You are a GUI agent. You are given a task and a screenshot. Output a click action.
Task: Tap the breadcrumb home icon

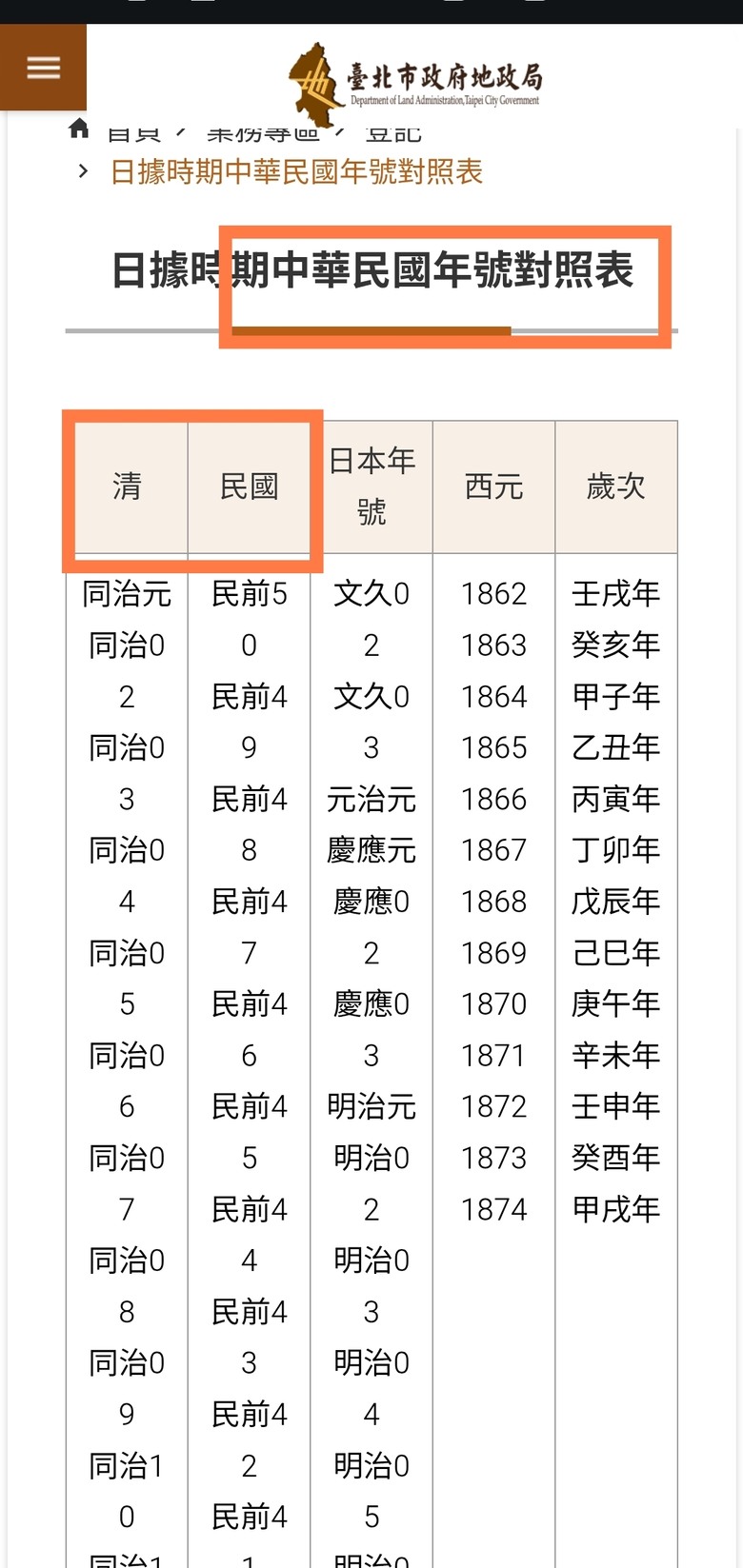(79, 129)
